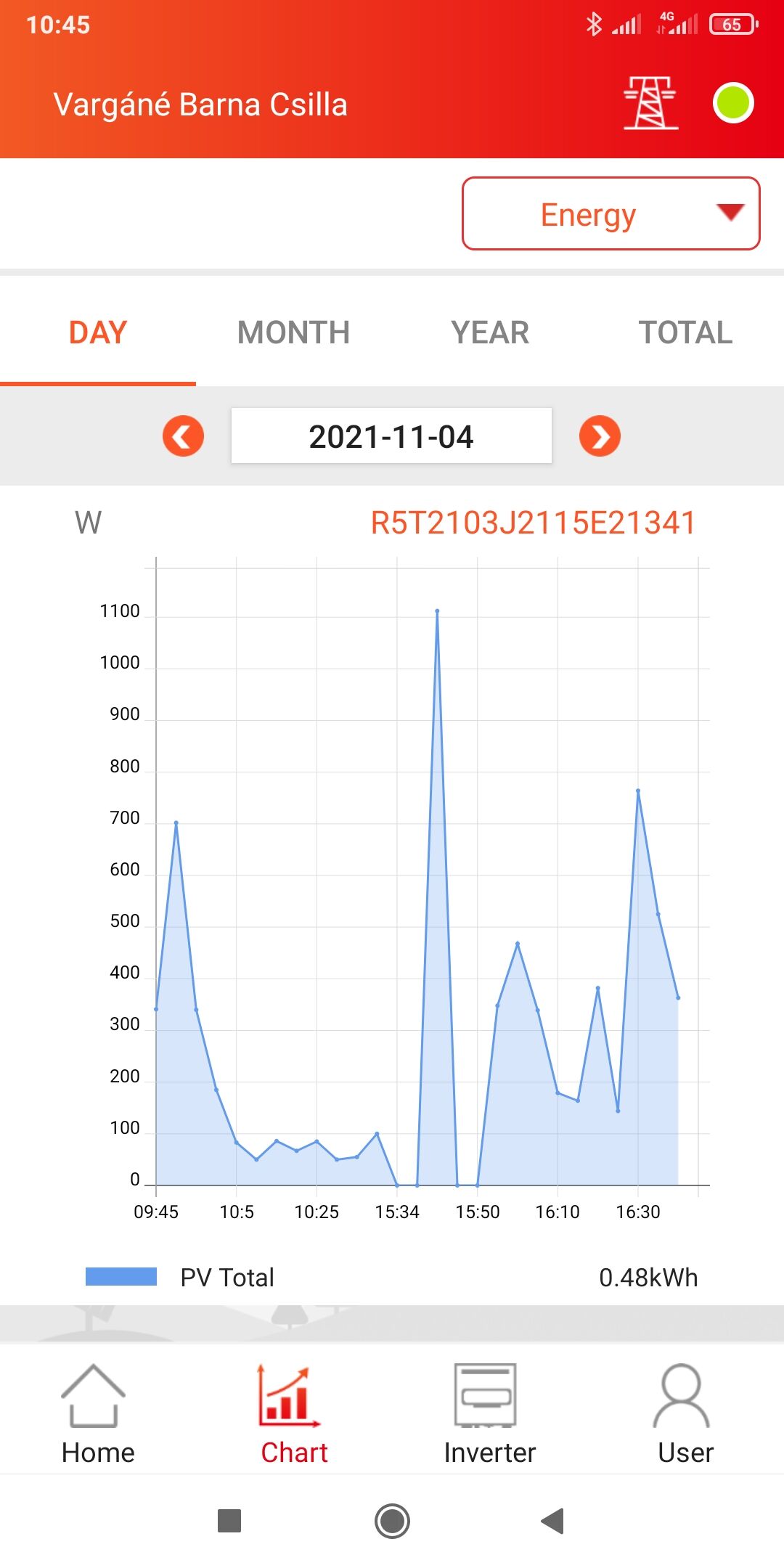Select the Chart tab
Viewport: 784px width, 1568px height.
click(x=294, y=1413)
